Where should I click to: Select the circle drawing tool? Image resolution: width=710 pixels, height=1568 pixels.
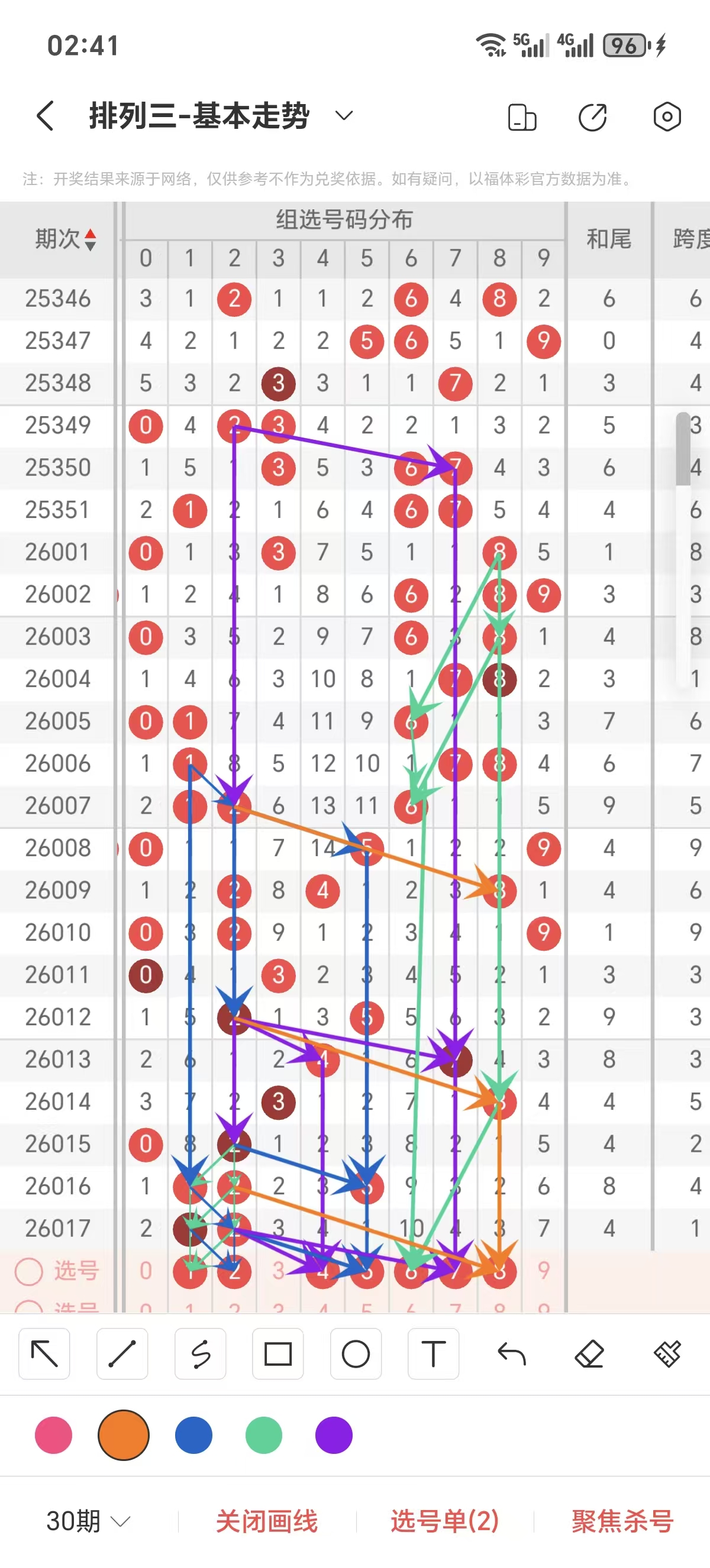point(356,1354)
